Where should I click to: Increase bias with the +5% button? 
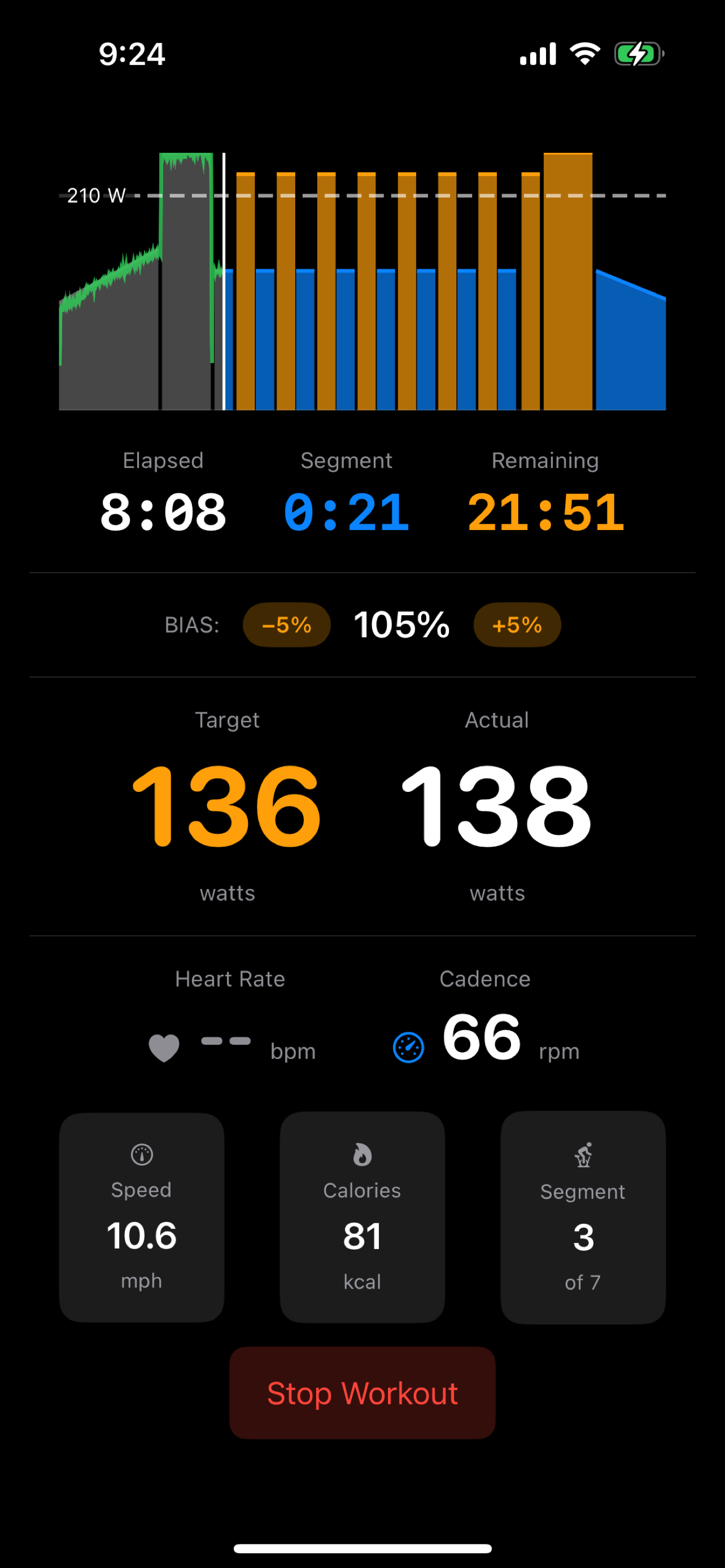pyautogui.click(x=517, y=624)
